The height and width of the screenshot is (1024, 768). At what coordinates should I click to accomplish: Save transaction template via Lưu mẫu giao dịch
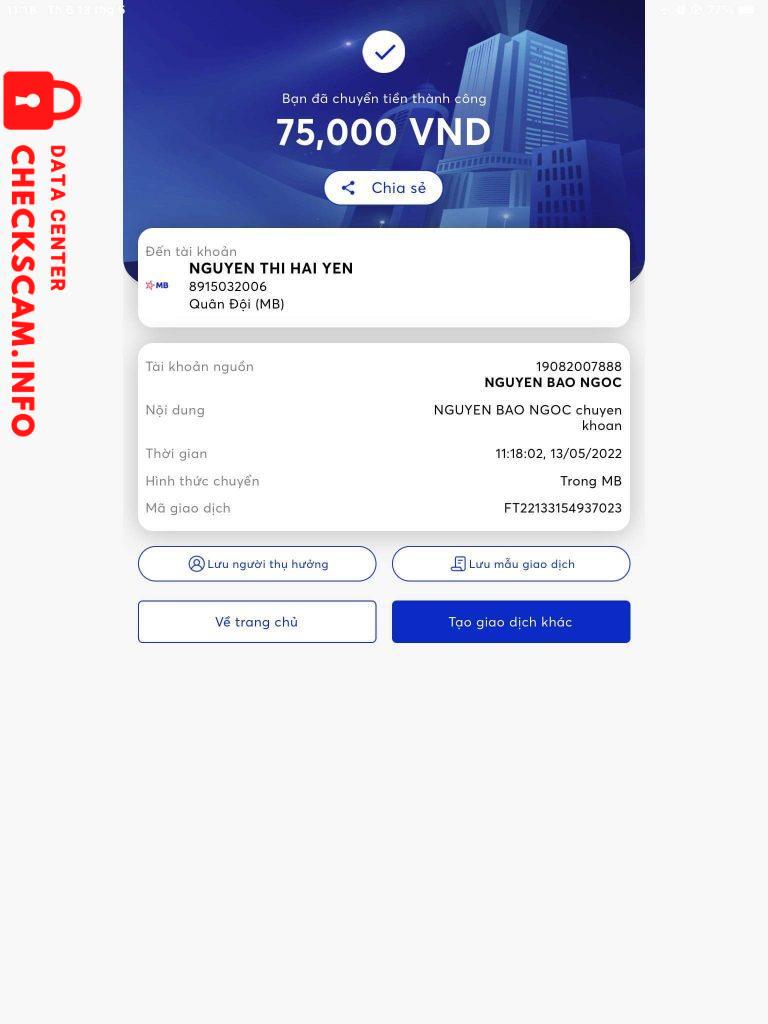coord(511,563)
